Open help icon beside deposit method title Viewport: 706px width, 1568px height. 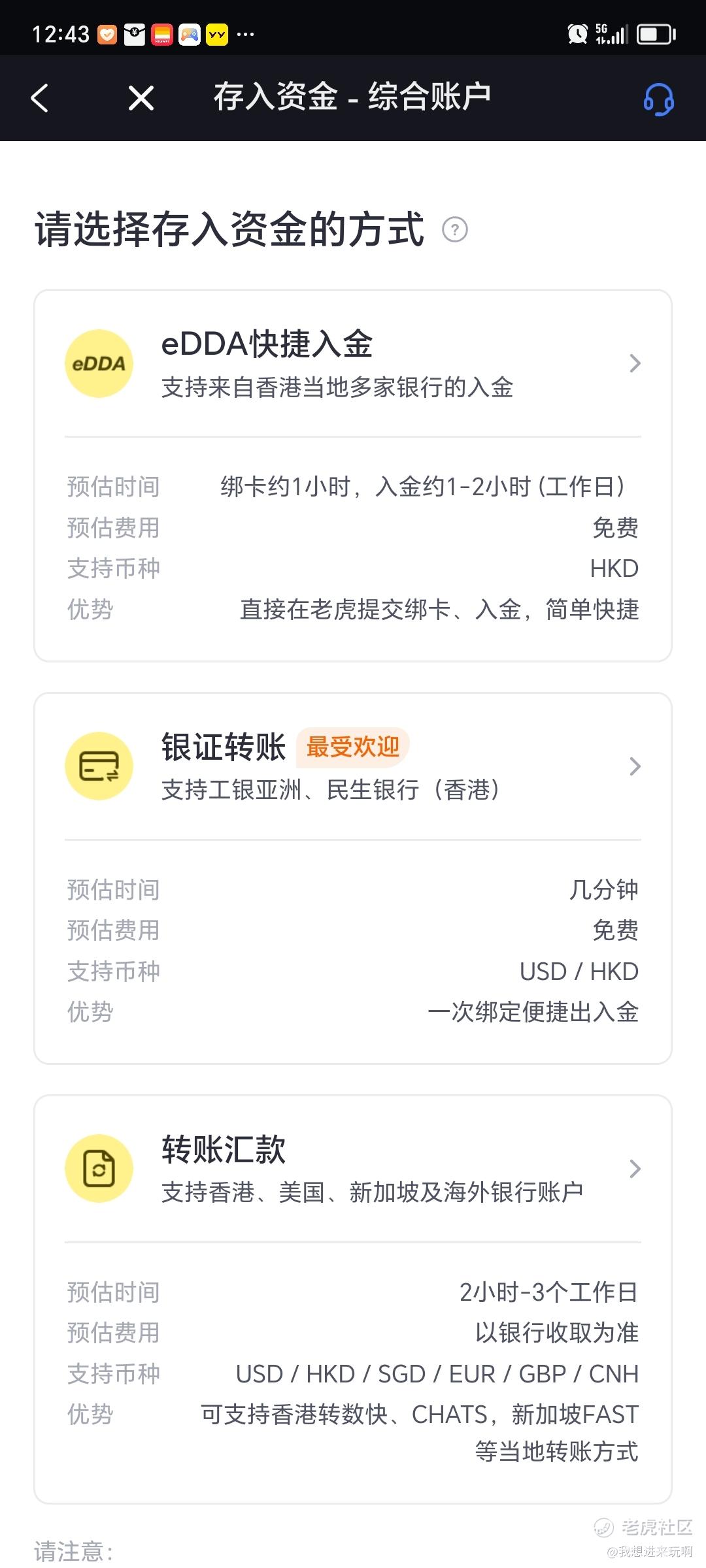pos(455,230)
